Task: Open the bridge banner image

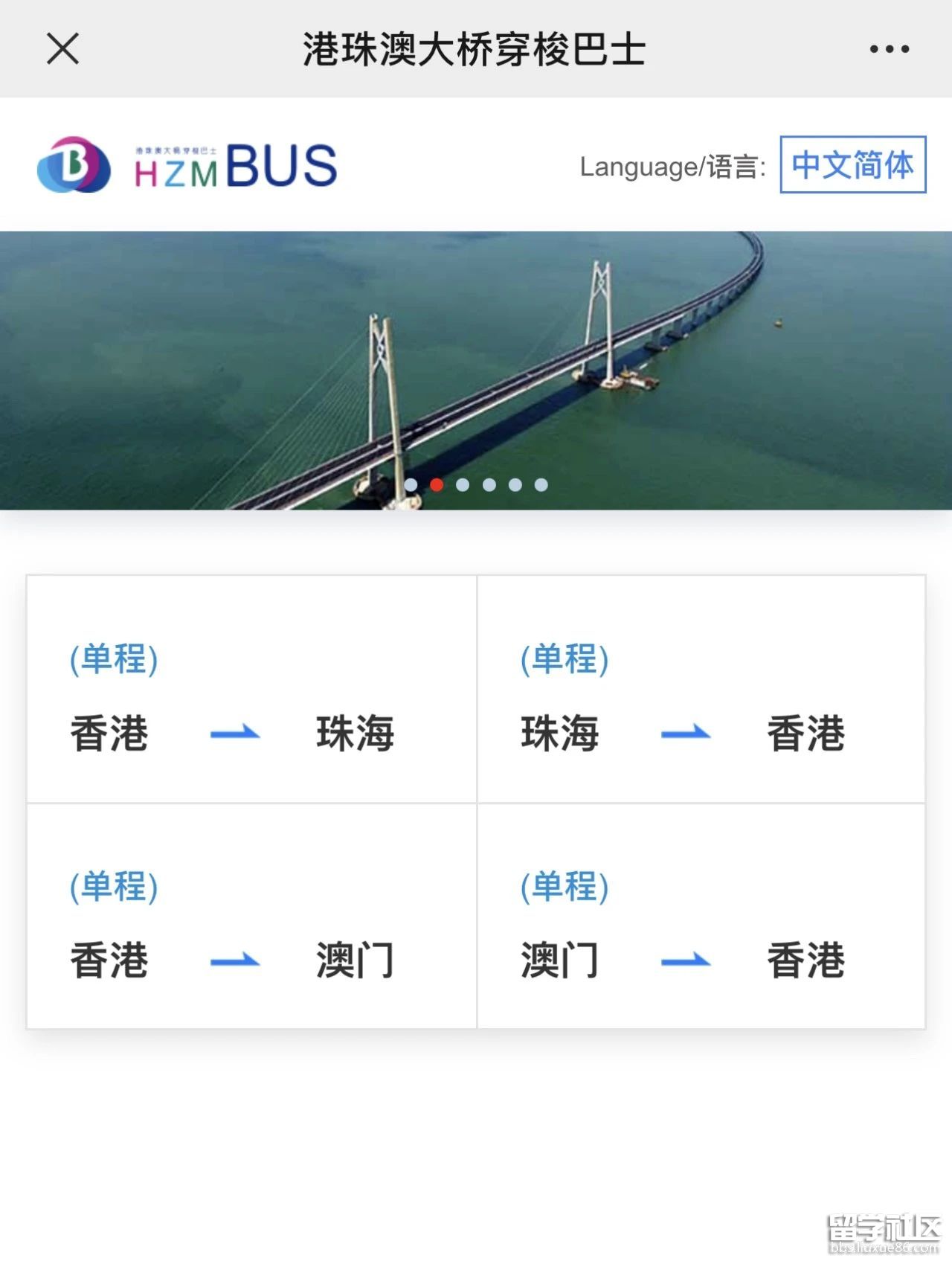Action: click(x=476, y=357)
